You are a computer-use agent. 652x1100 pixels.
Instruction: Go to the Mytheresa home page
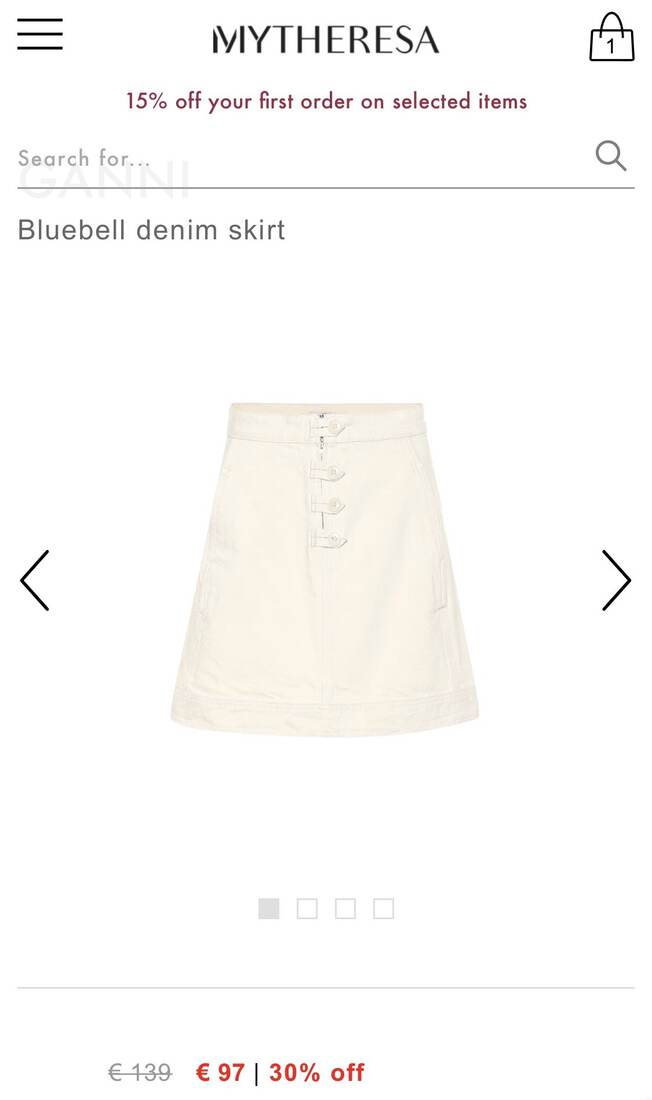click(x=326, y=40)
